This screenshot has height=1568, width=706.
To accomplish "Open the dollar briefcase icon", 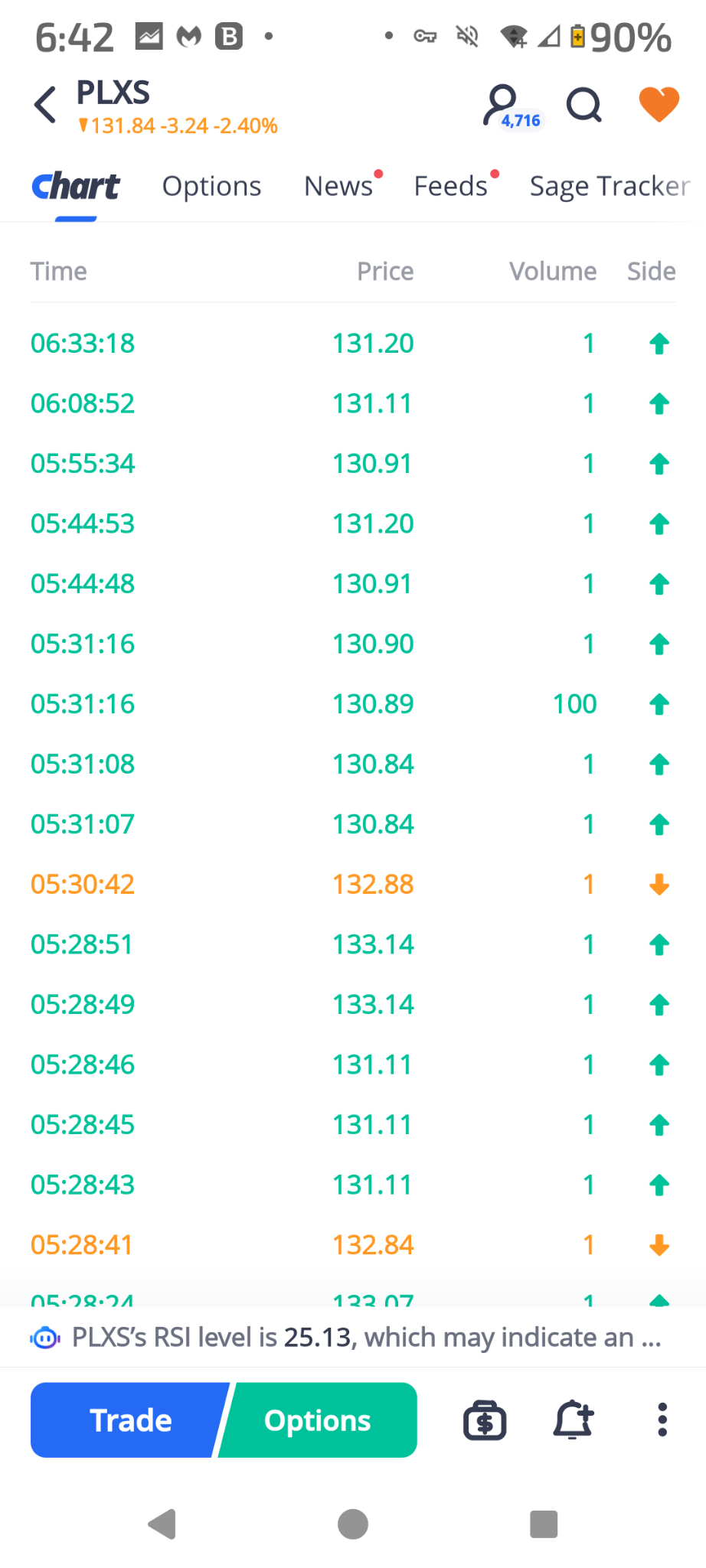I will pos(485,1421).
